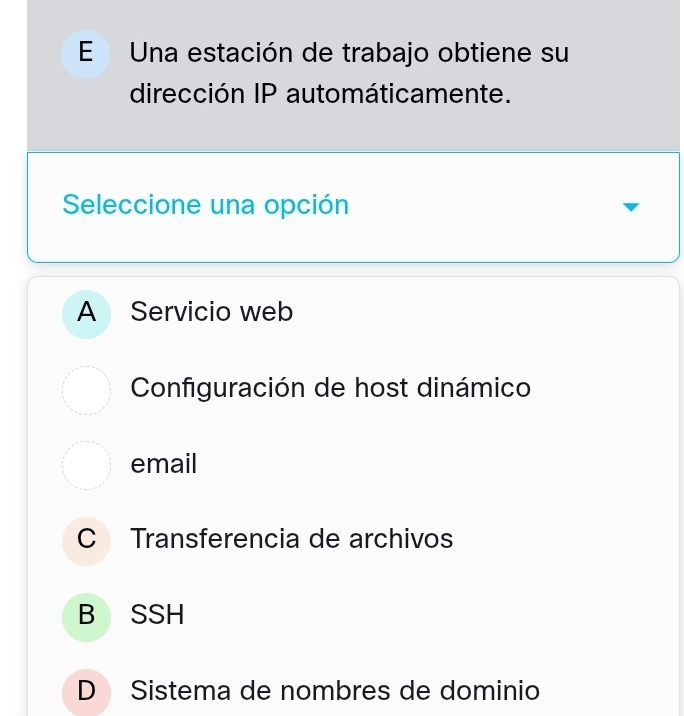Choose the 'SSH' option
The image size is (684, 716).
pos(158,615)
